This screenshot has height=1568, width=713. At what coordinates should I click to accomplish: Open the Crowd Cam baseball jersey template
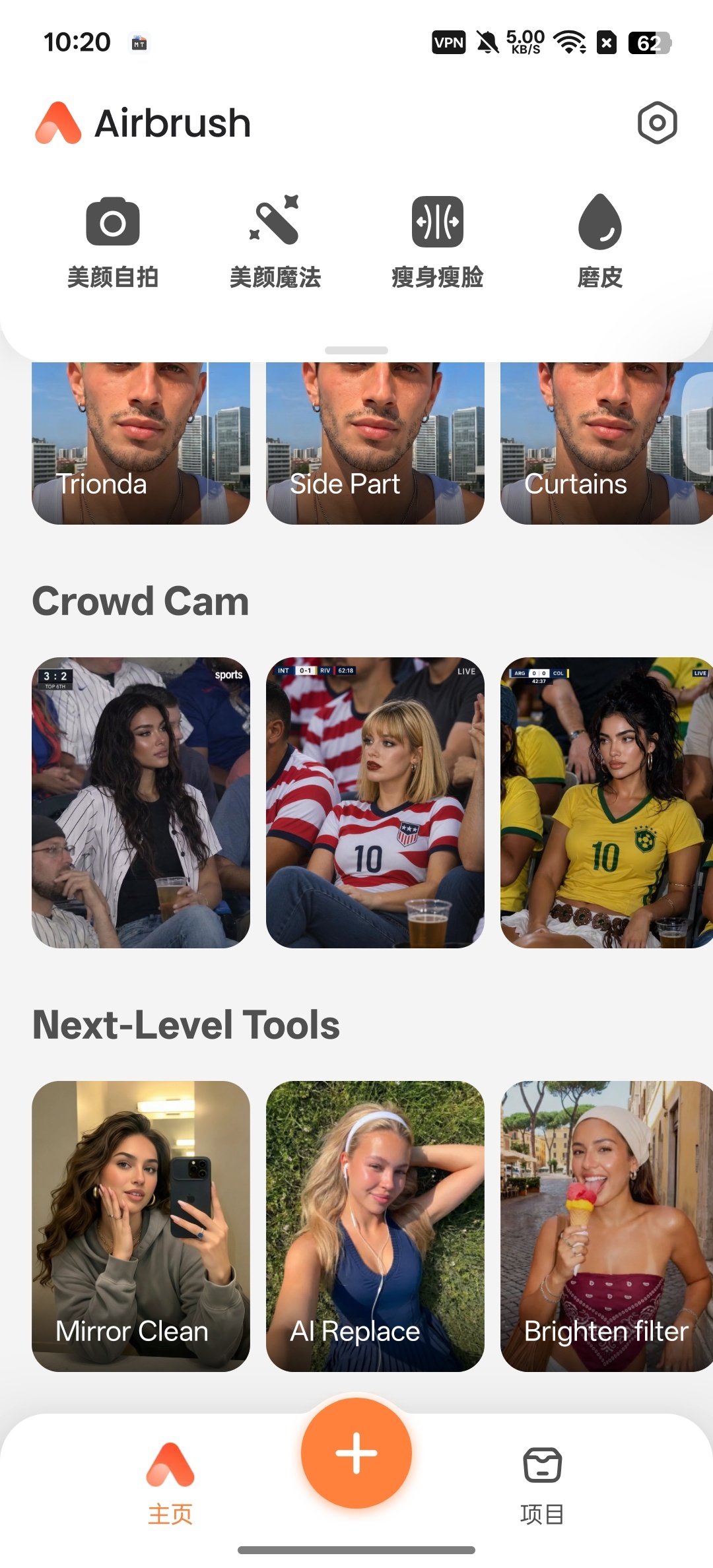141,802
